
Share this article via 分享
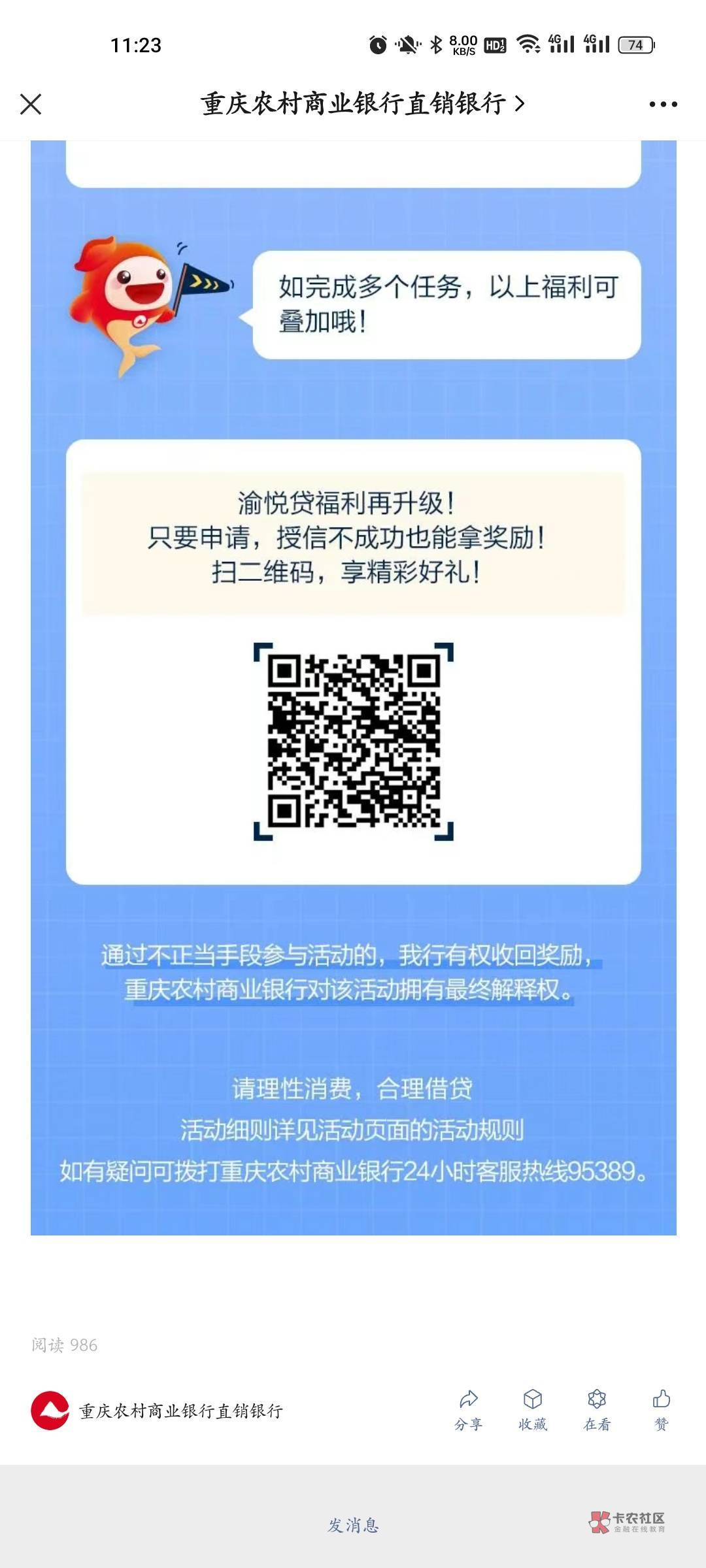(469, 1411)
